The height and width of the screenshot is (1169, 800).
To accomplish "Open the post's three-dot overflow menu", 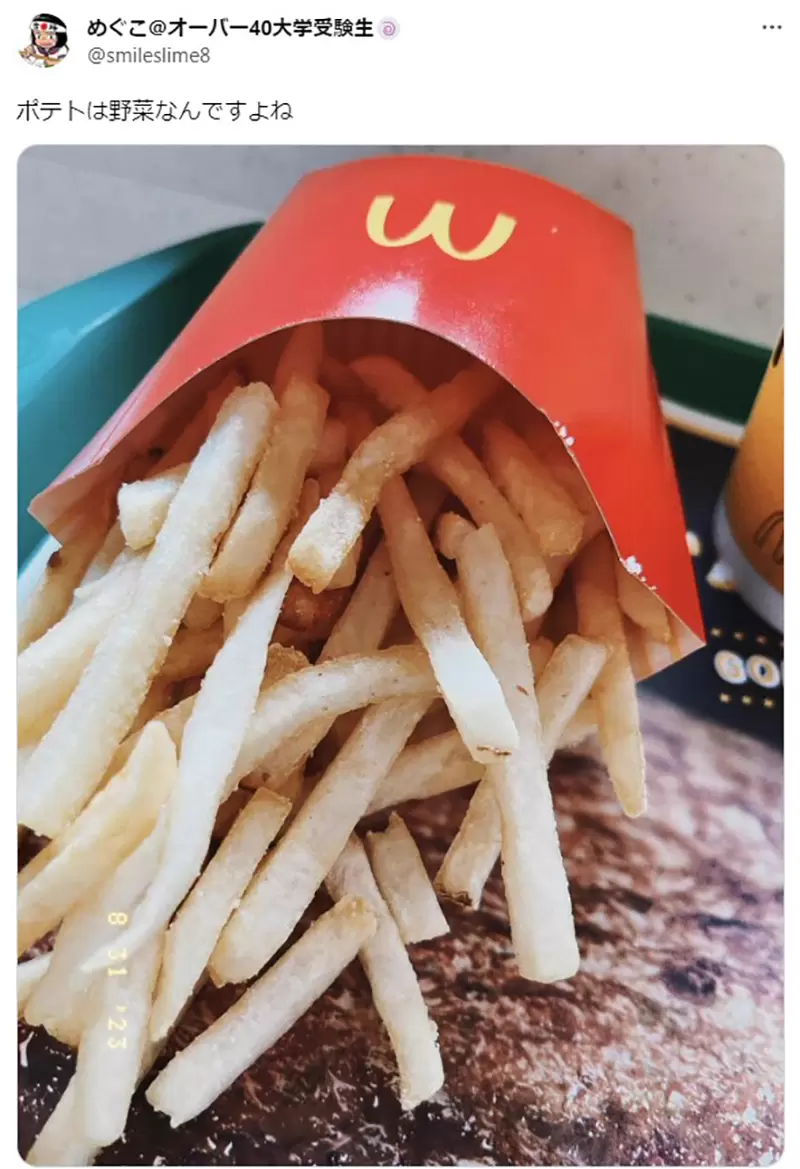I will coord(771,27).
